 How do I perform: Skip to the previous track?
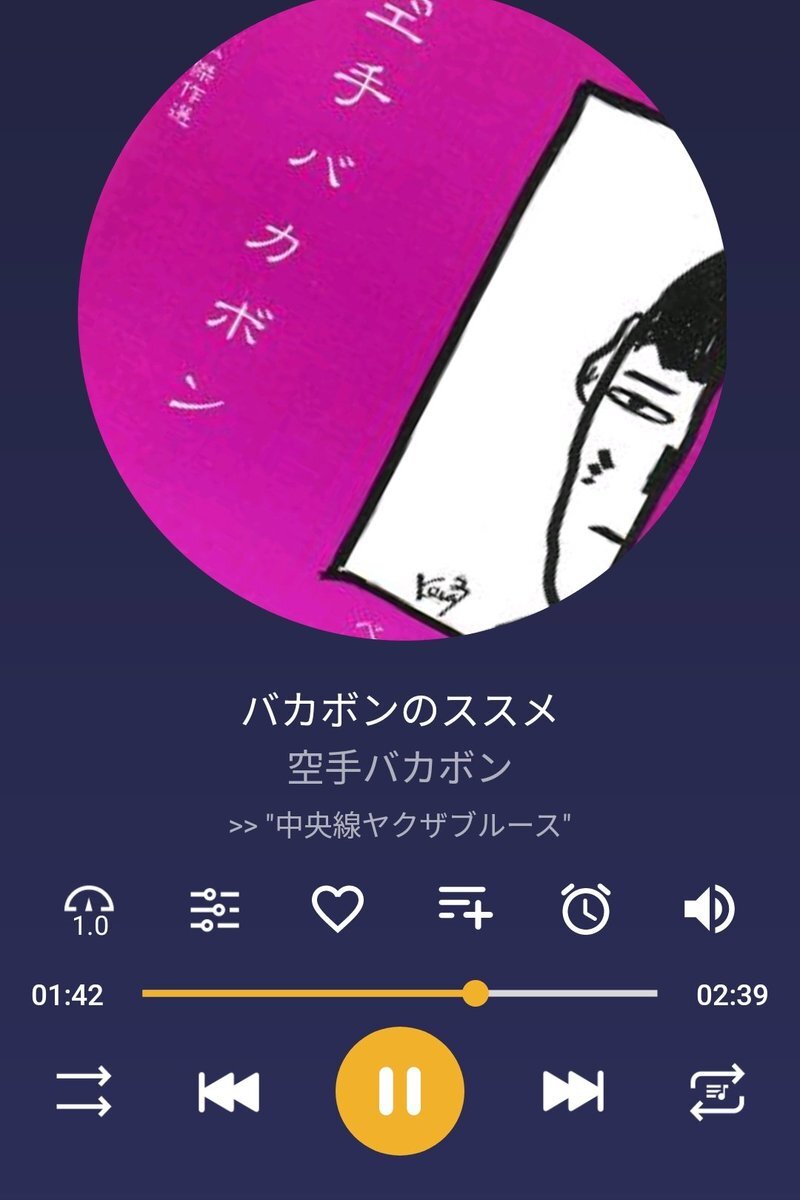click(229, 1091)
